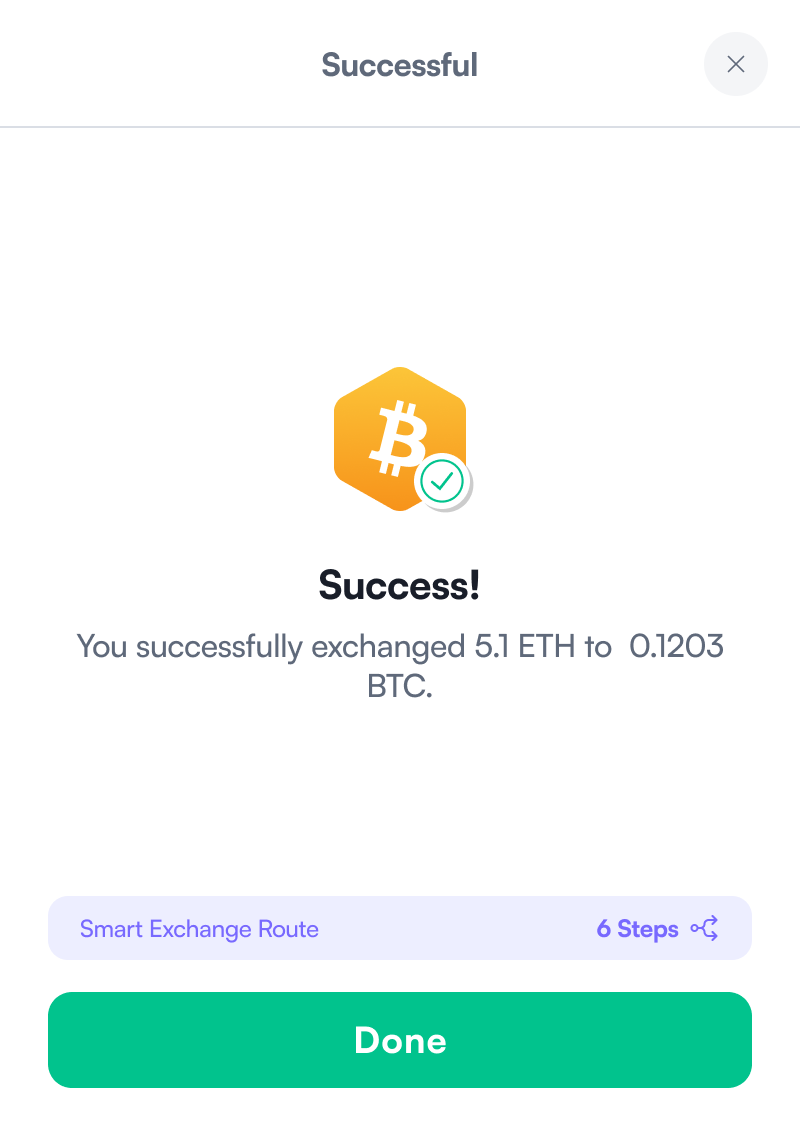Viewport: 800px width, 1136px height.
Task: Confirm completion with the green Done button
Action: (x=400, y=1040)
